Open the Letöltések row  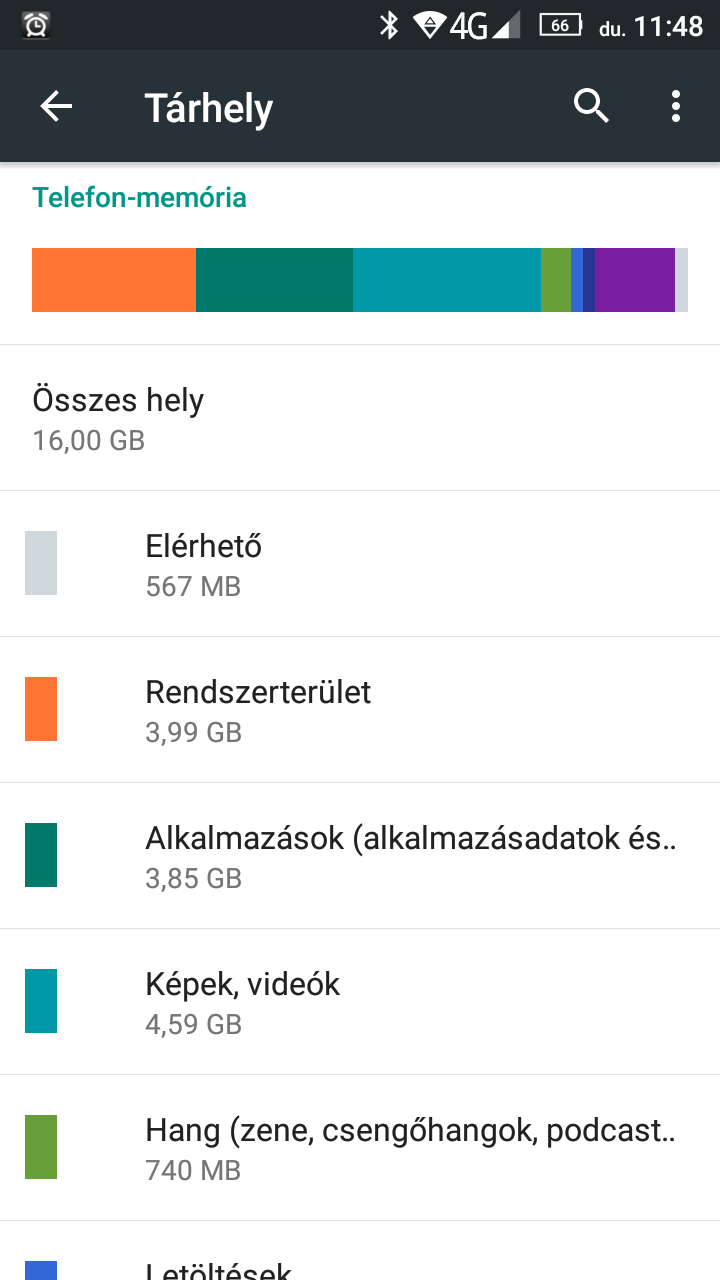click(x=360, y=1251)
